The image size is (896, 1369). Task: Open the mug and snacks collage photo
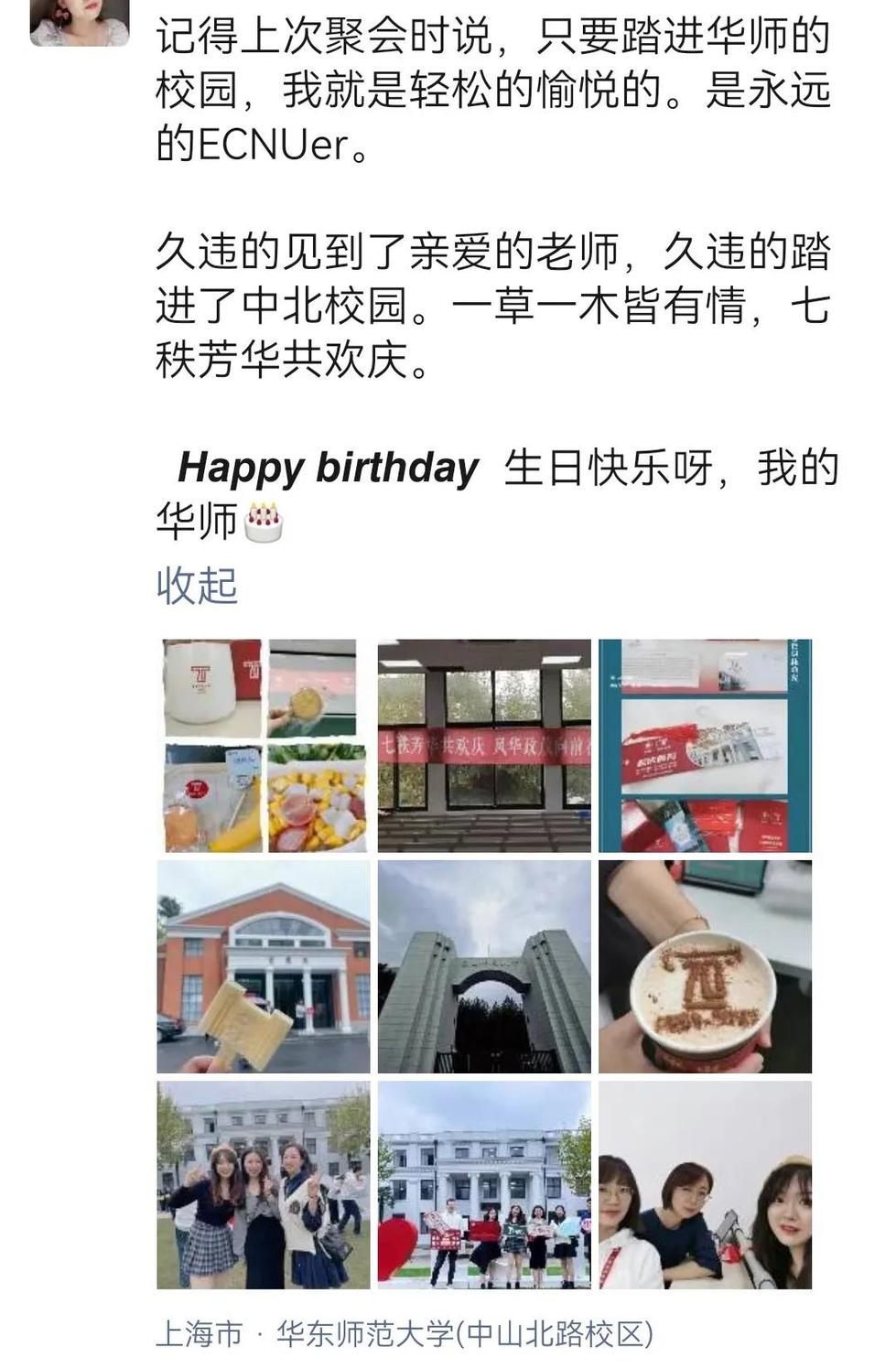pyautogui.click(x=264, y=746)
